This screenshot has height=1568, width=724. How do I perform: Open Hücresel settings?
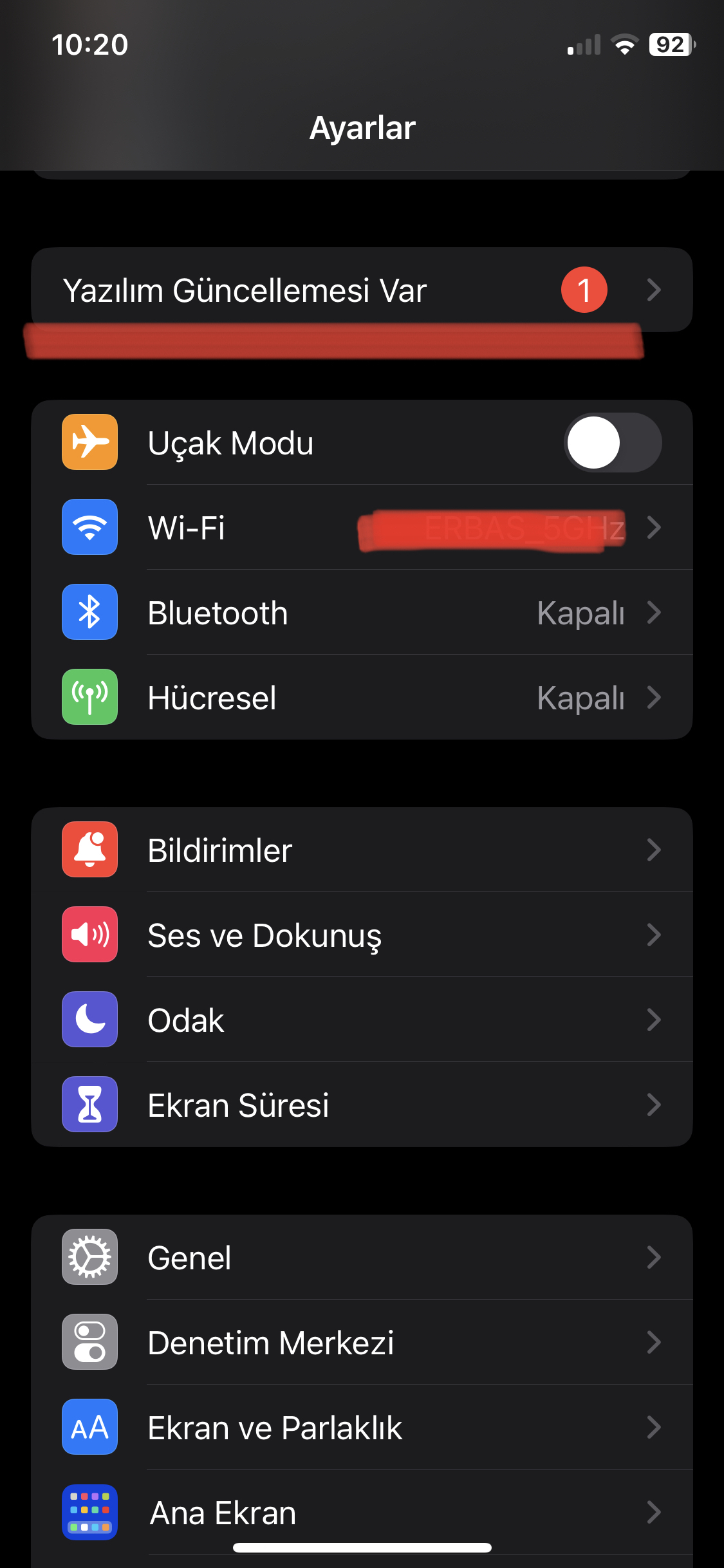(x=362, y=698)
